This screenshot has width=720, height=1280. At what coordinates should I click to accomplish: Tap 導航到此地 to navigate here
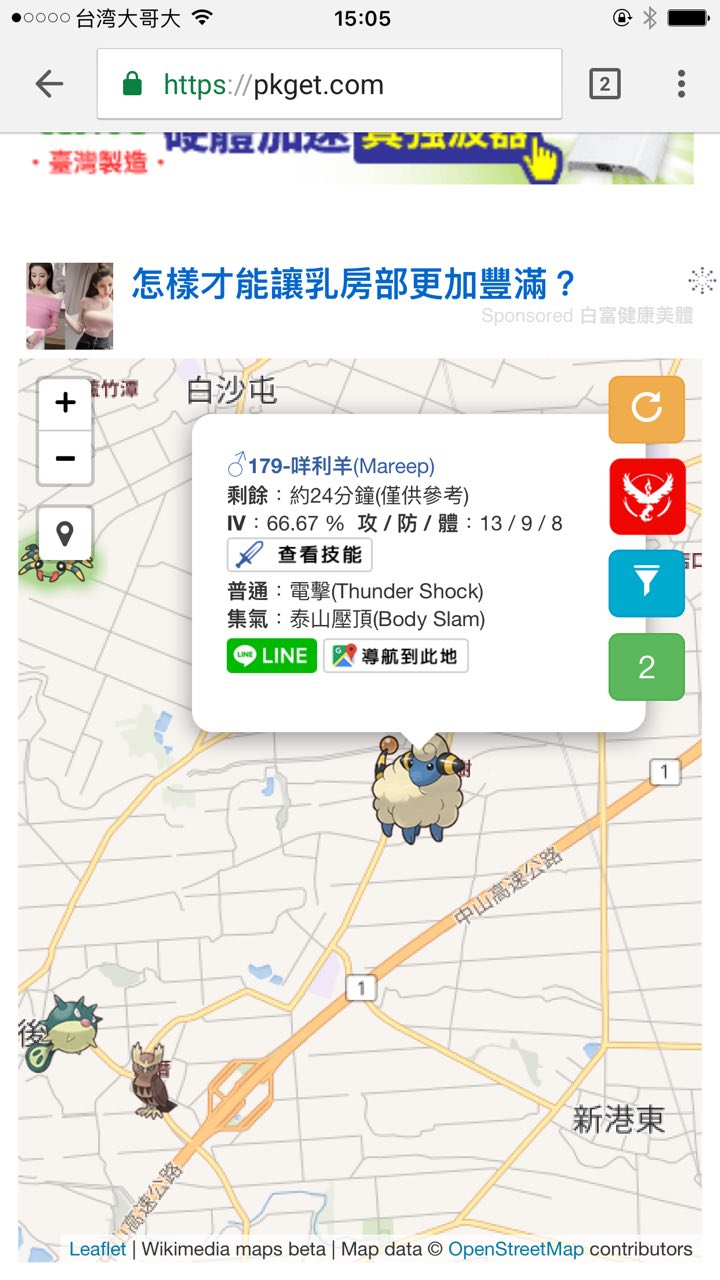coord(396,656)
